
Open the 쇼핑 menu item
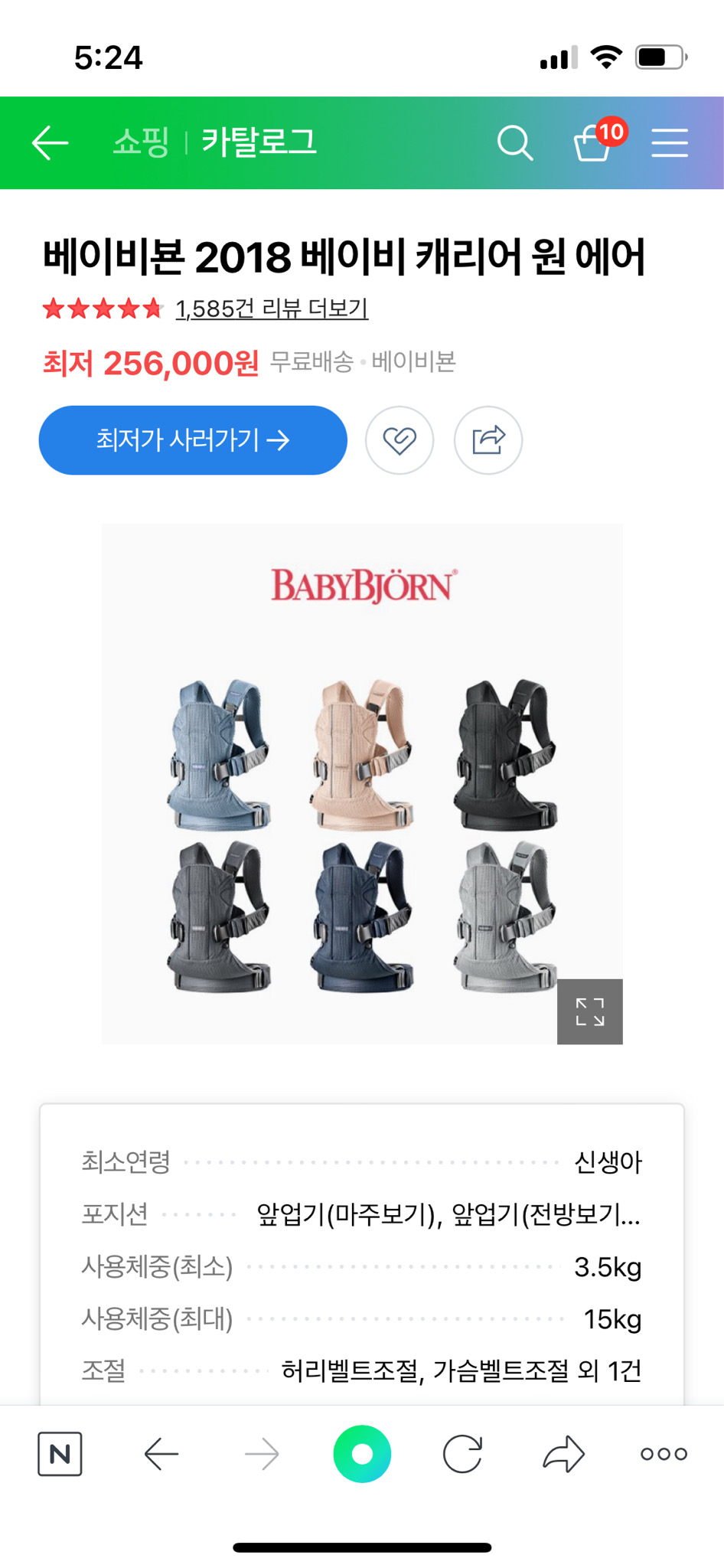[142, 142]
